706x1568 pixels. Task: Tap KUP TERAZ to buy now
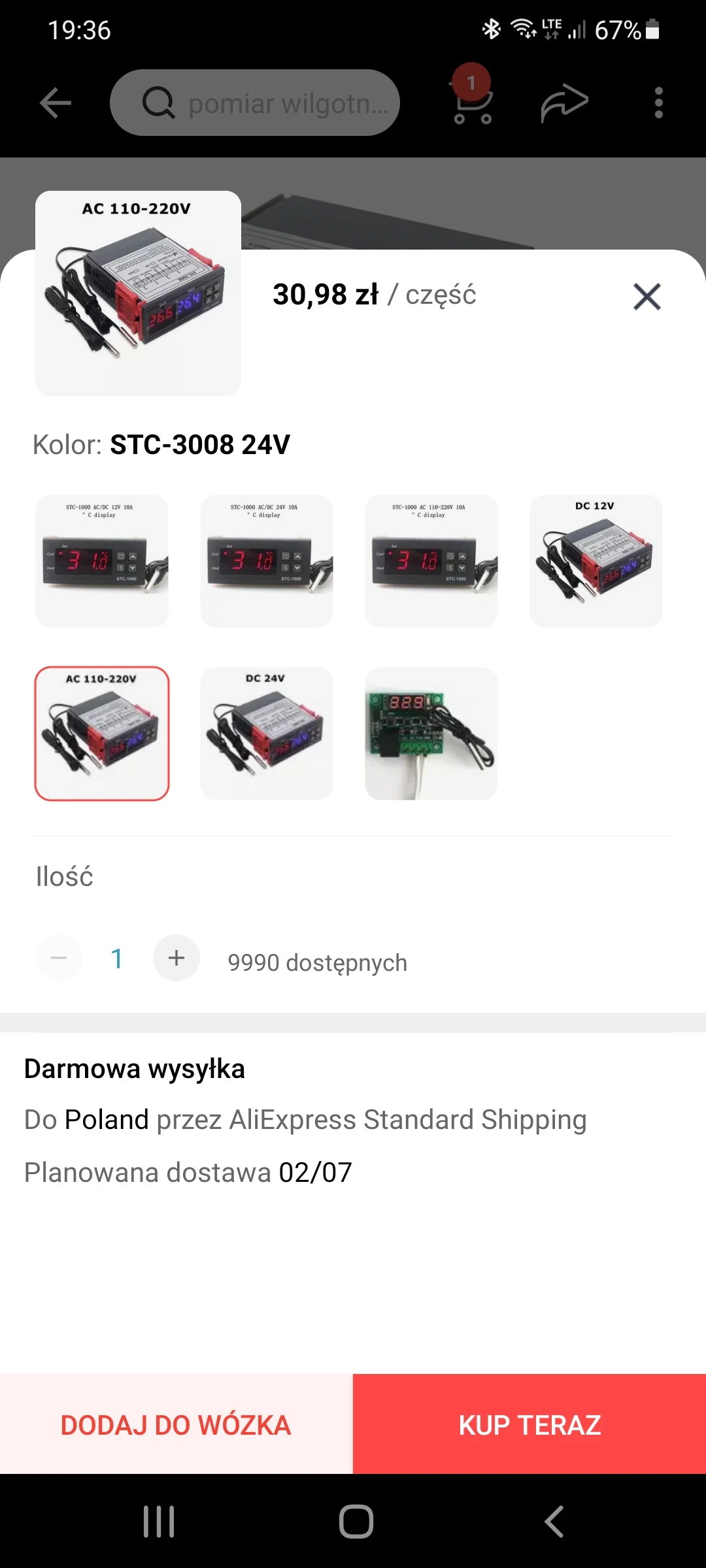(529, 1425)
